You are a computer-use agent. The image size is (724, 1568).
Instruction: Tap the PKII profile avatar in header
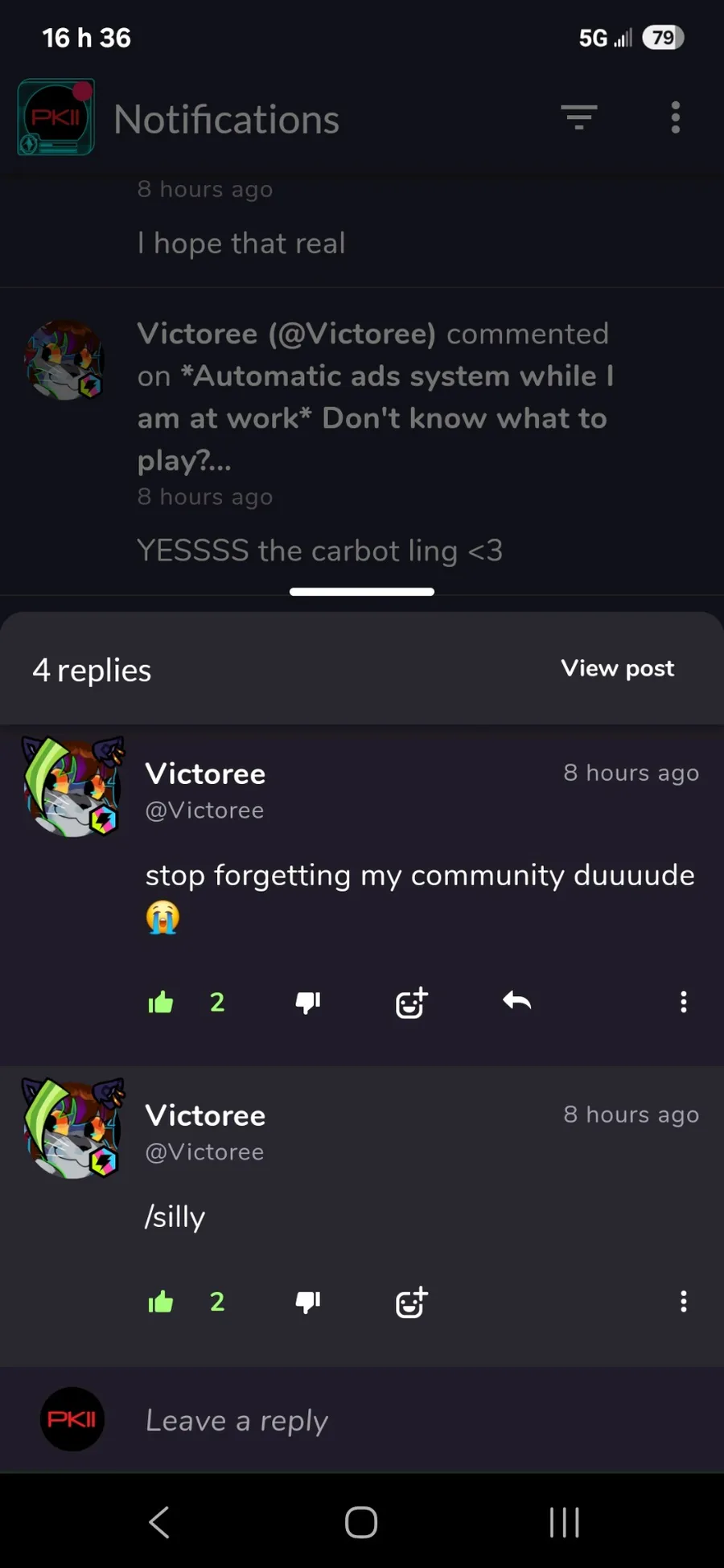coord(56,117)
